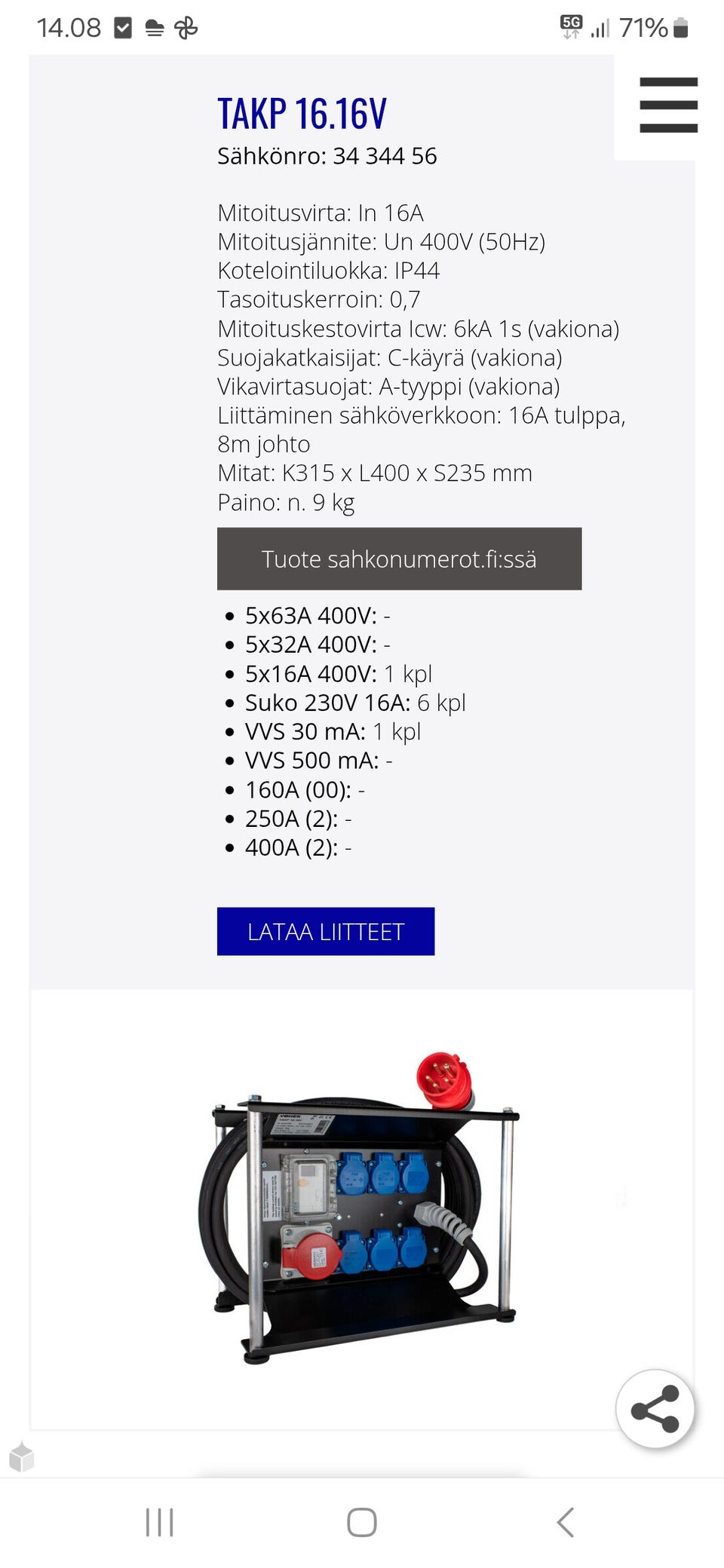
Task: Tap the LATAA LIITTEET download button
Action: coord(326,931)
